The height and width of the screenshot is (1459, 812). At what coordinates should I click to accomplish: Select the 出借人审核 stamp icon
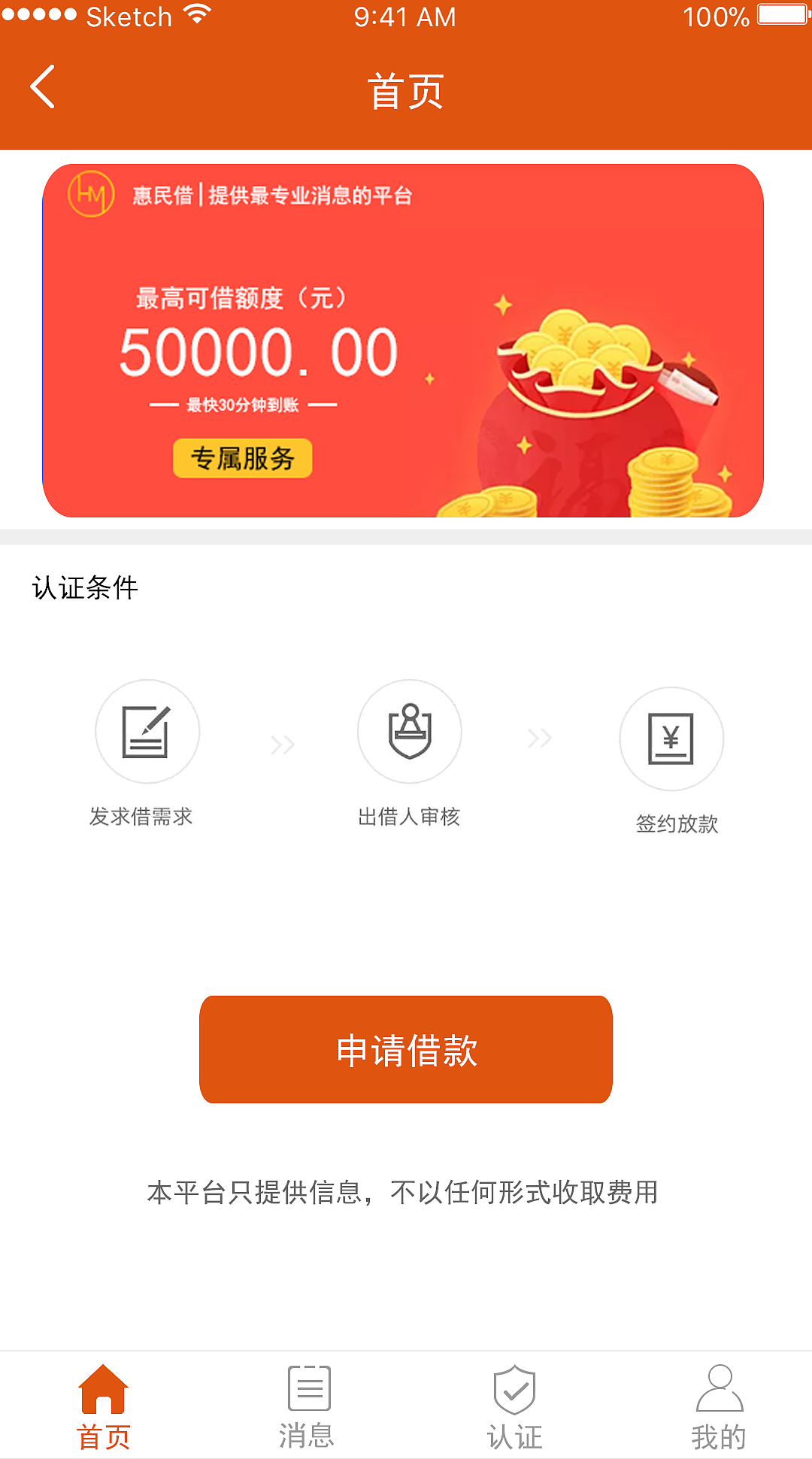(409, 730)
